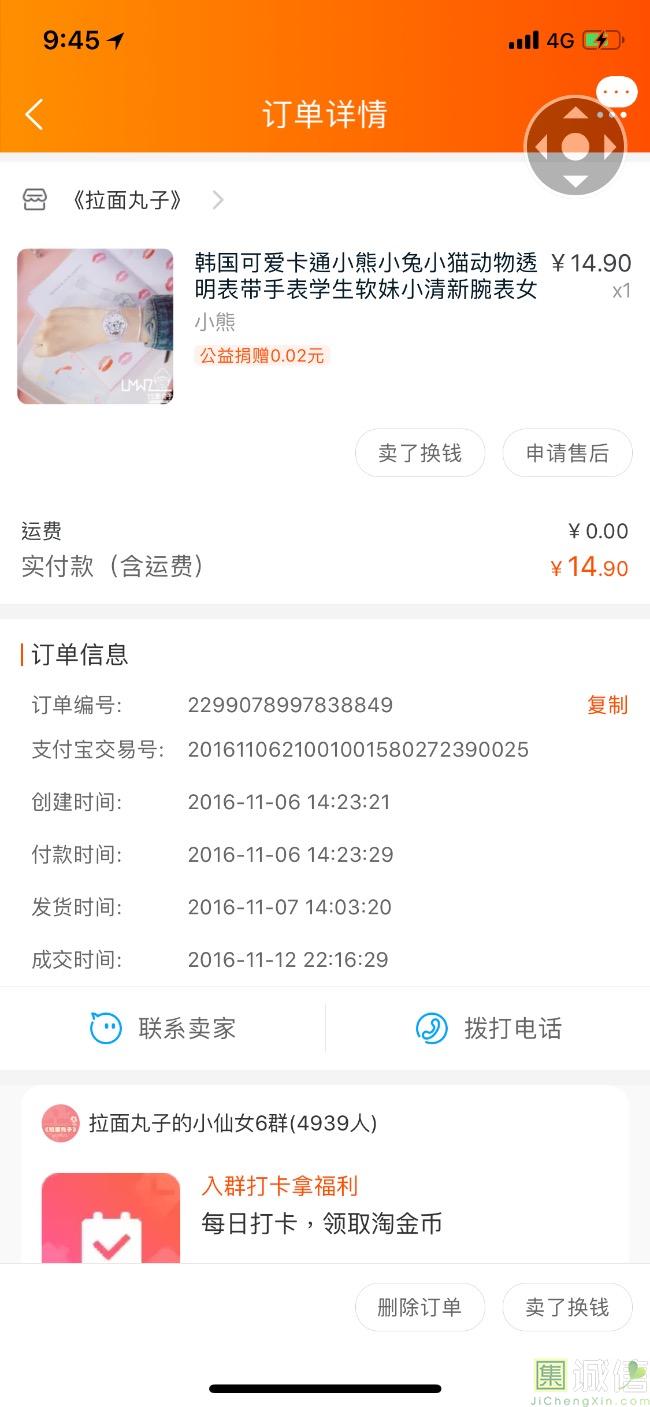Apply for after-sales with 申请售后
Viewport: 650px width, 1407px height.
pyautogui.click(x=567, y=453)
